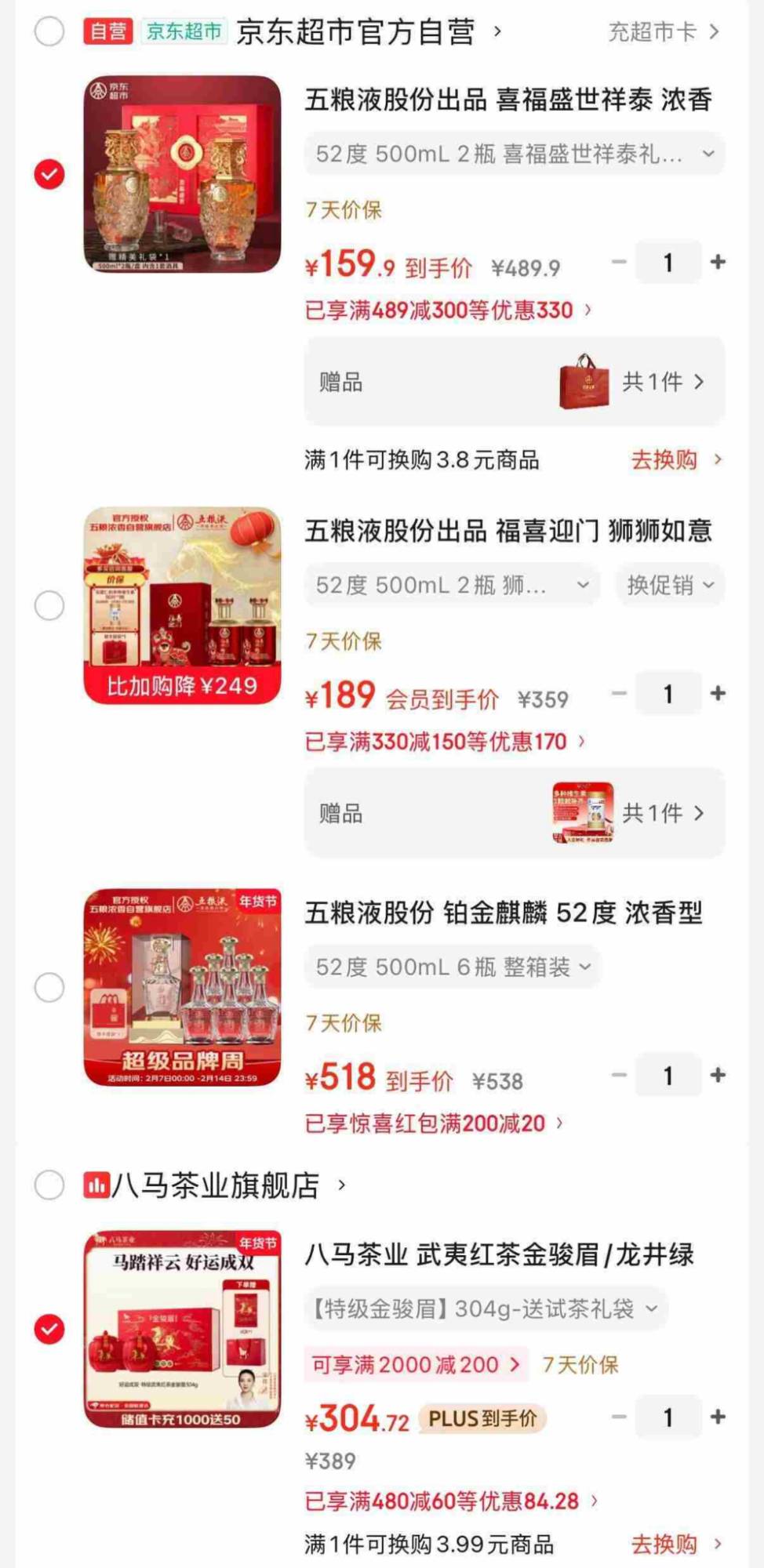Screen dimensions: 764x1568
Task: Increase quantity of 福喜迎门 狮狮如意
Action: point(717,693)
